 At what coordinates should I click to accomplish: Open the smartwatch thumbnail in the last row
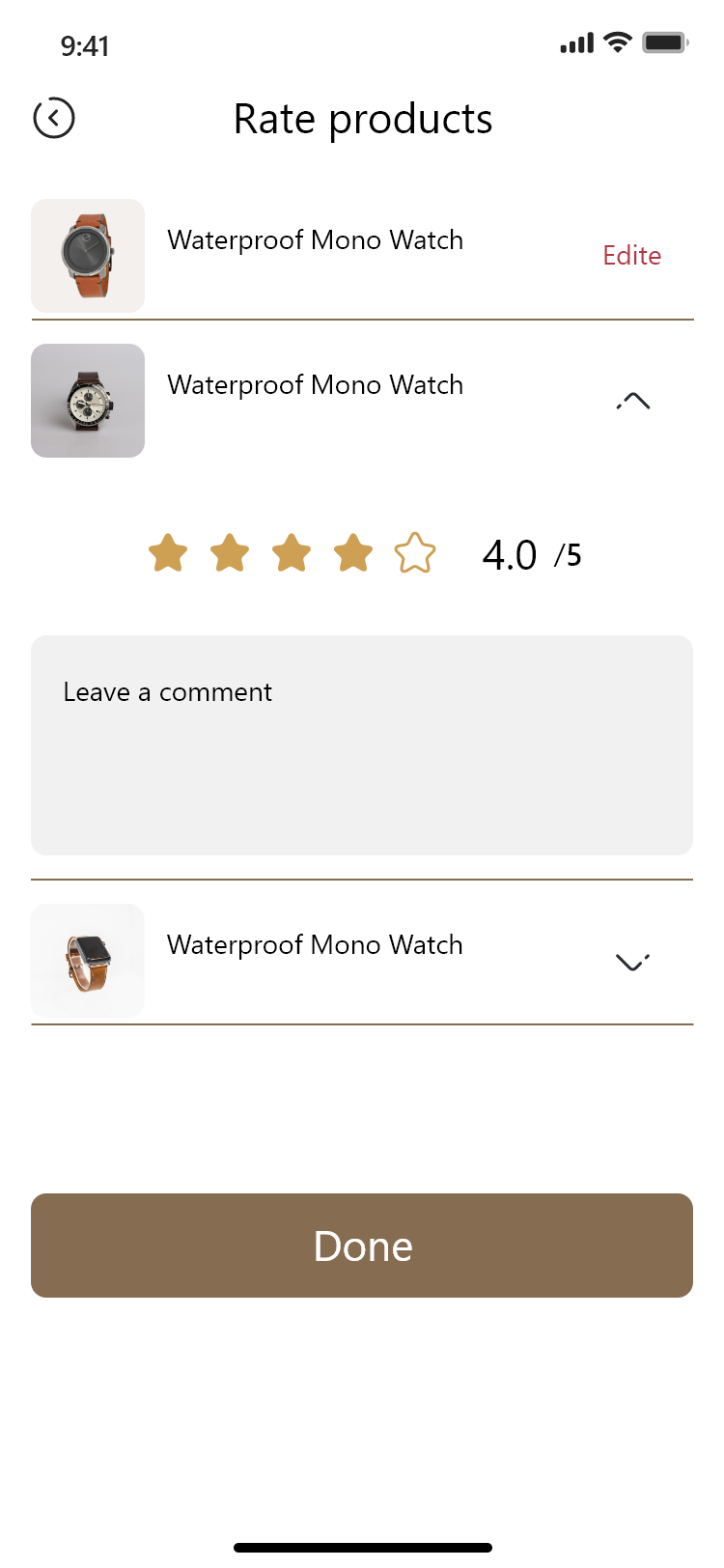tap(88, 961)
